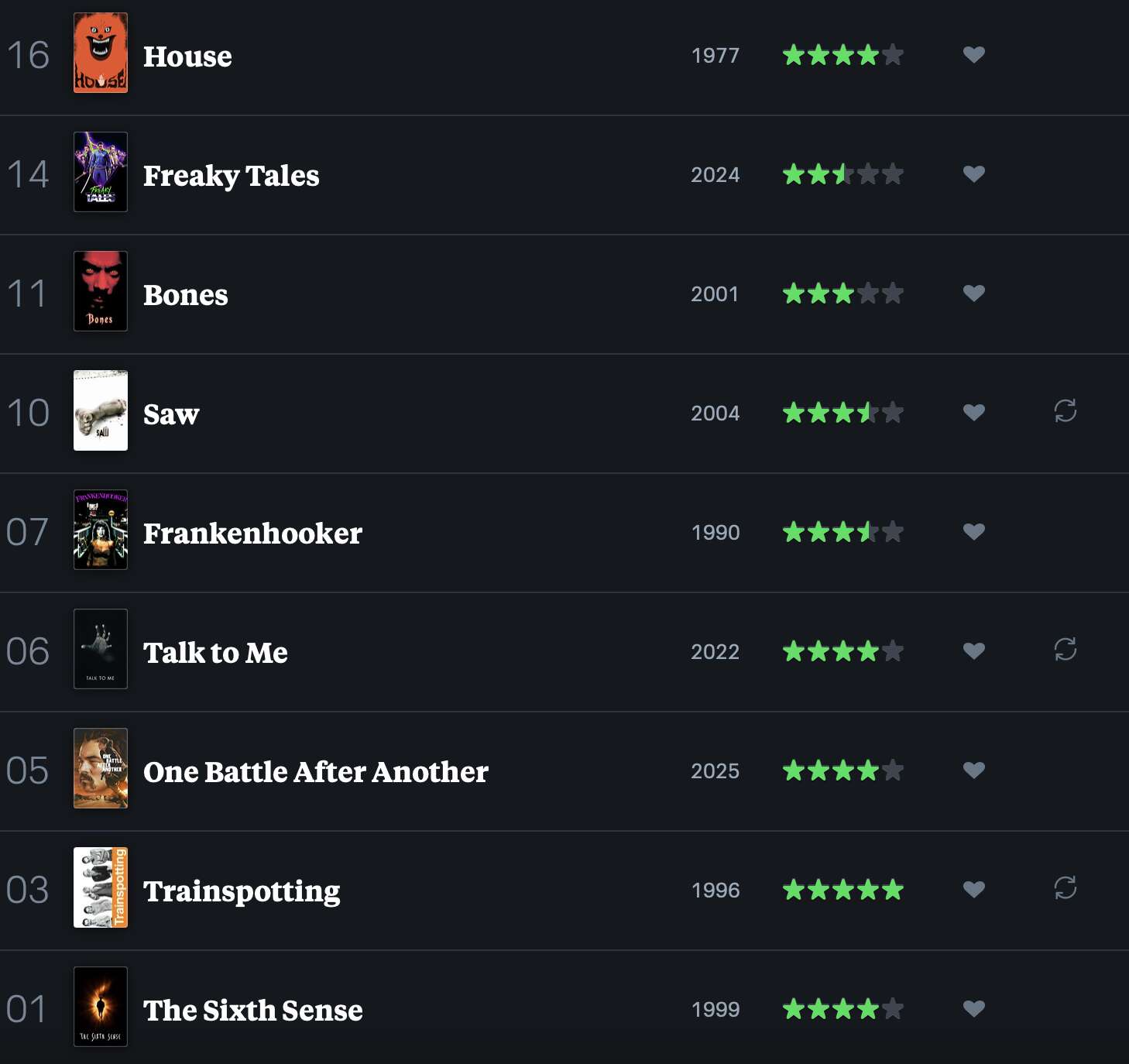
Task: Open the Bones diary entry
Action: [185, 295]
